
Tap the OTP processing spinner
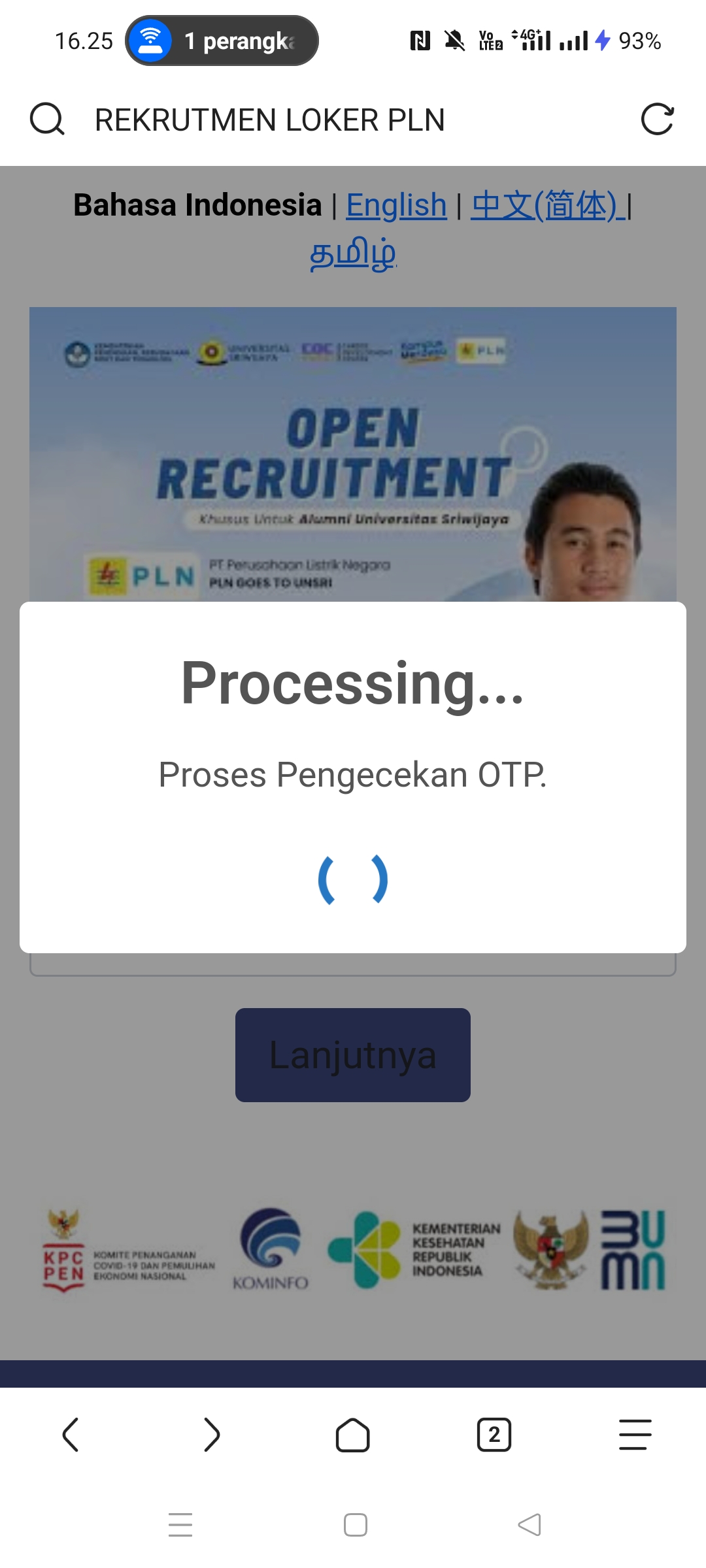pyautogui.click(x=352, y=879)
